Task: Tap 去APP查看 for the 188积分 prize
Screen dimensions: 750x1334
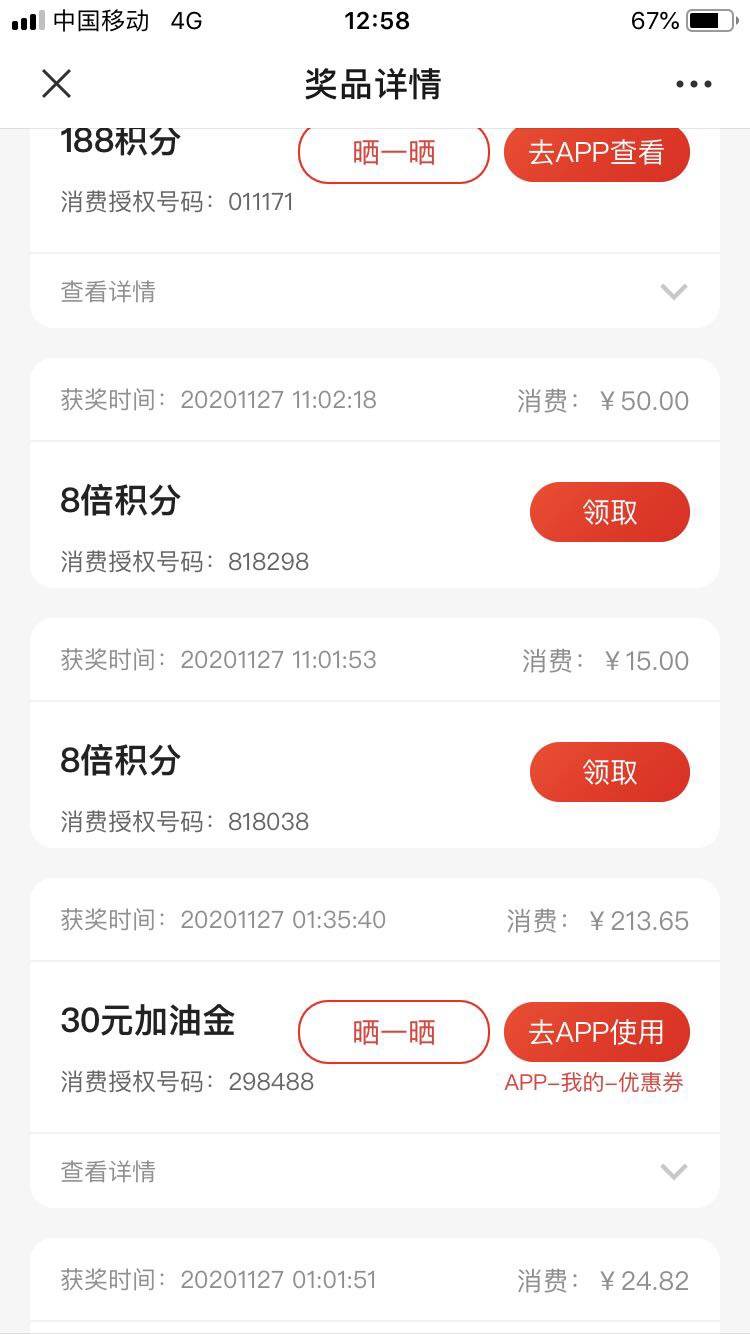Action: pyautogui.click(x=597, y=155)
